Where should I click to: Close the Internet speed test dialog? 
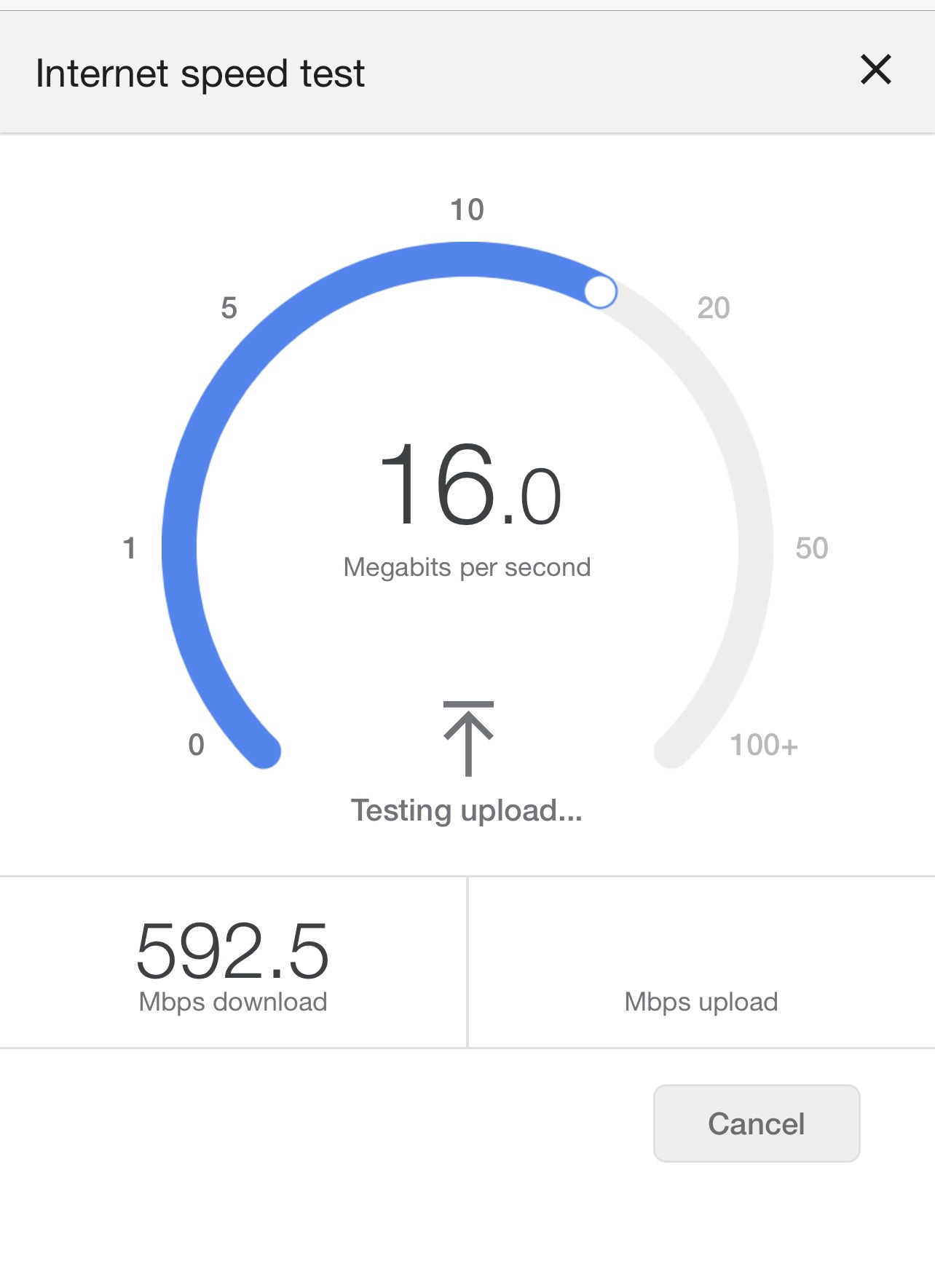click(x=875, y=70)
